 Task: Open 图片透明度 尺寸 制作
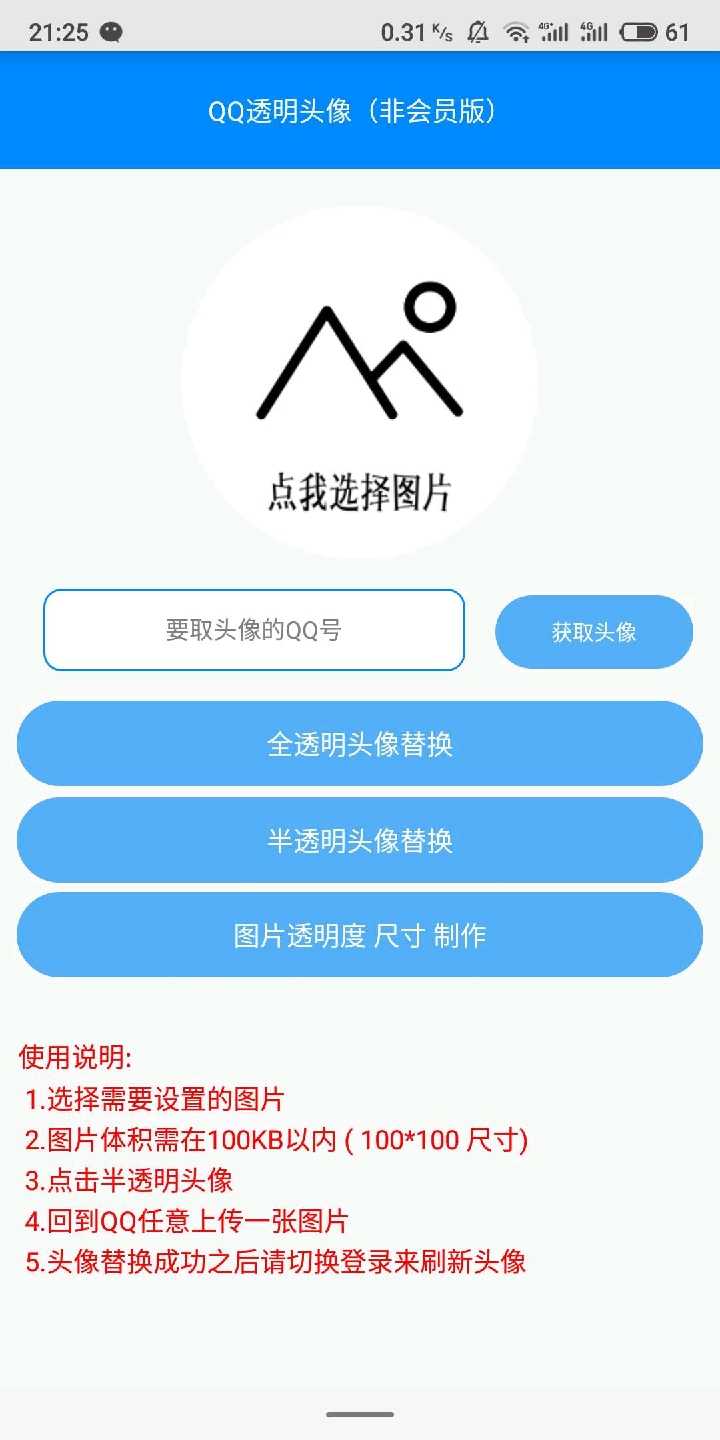(360, 935)
